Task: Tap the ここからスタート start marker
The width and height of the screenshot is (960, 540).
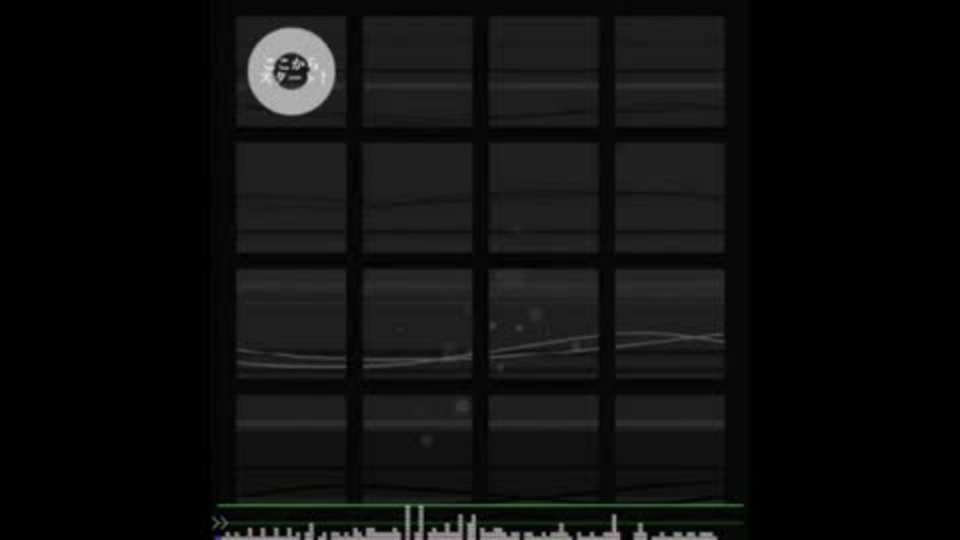Action: (x=290, y=71)
